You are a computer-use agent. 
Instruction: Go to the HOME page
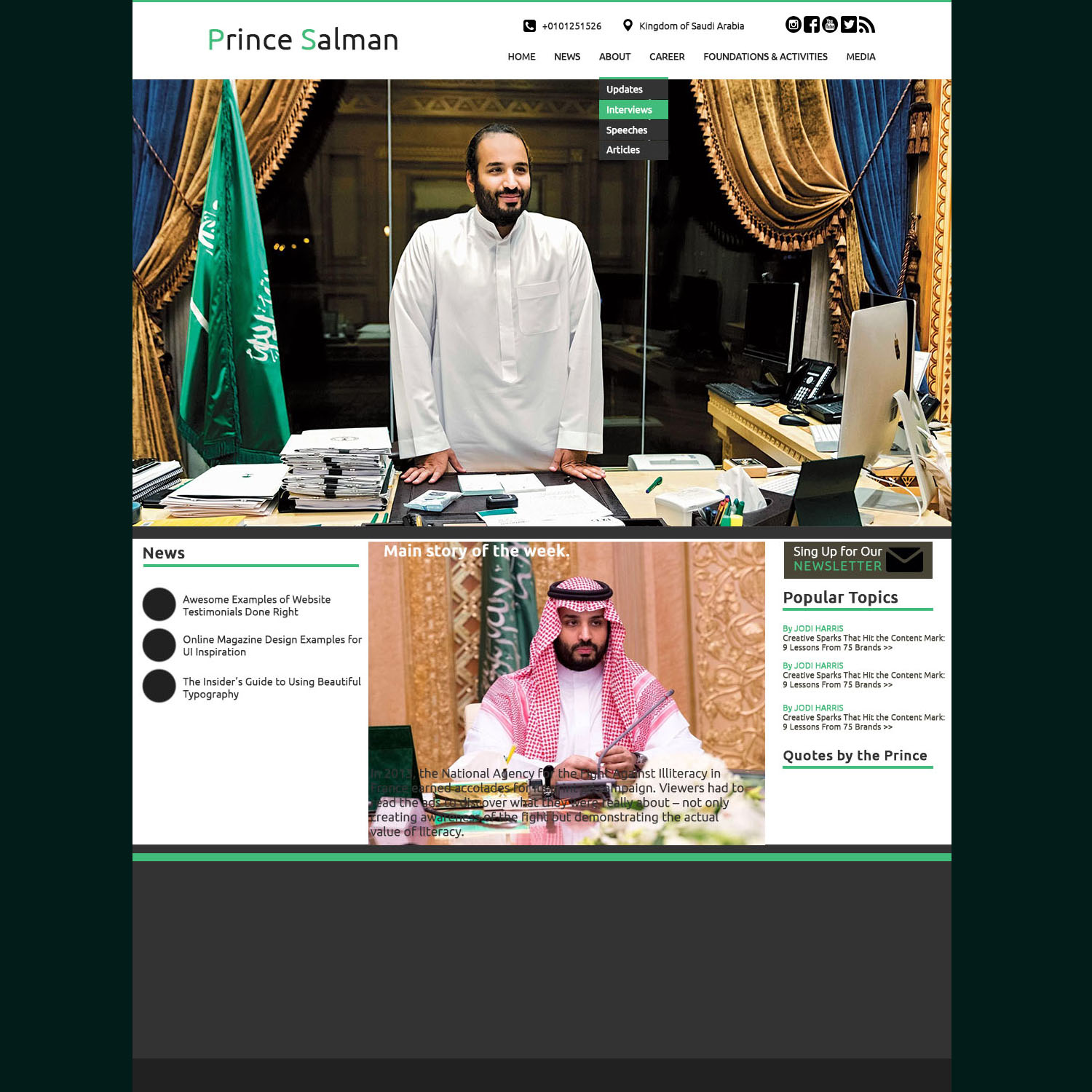pos(521,57)
